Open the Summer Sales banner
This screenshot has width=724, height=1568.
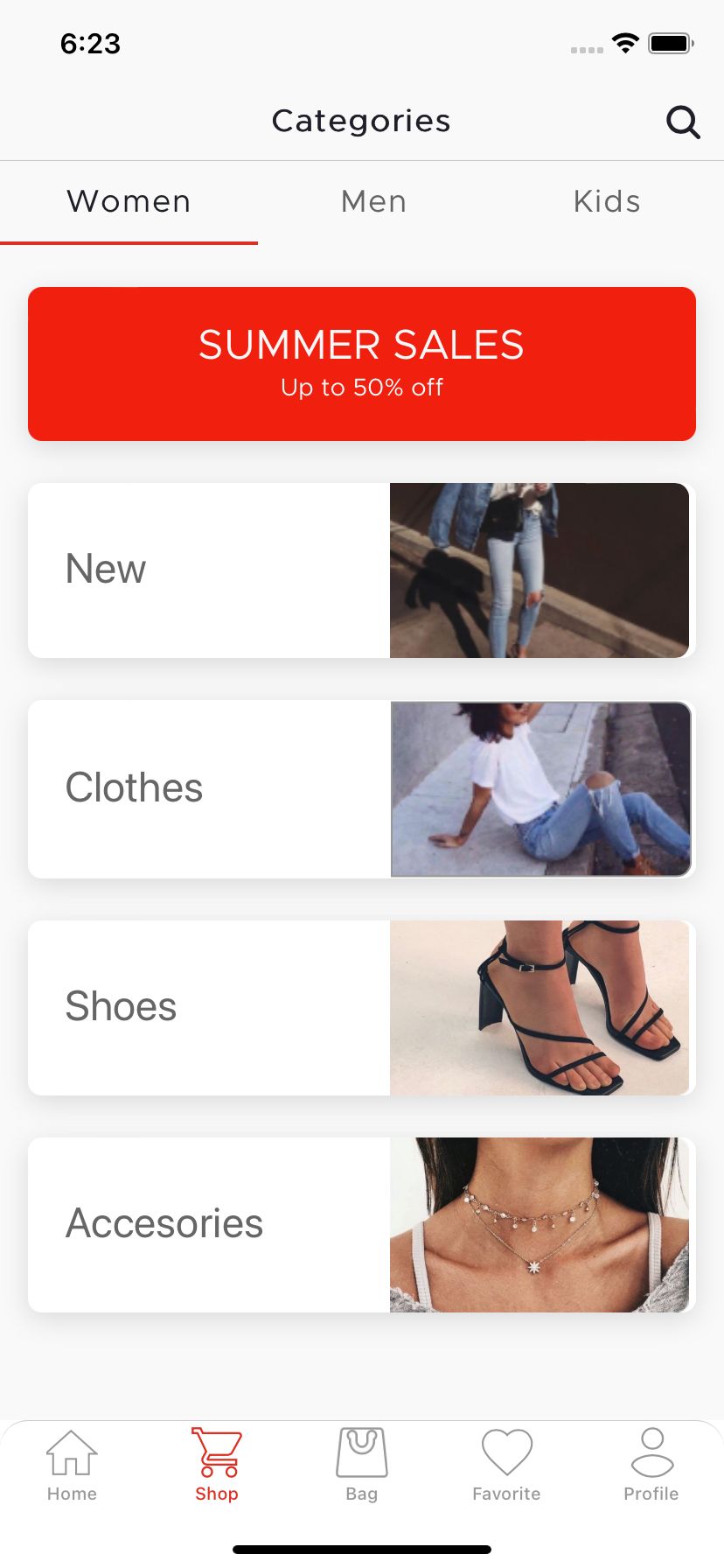click(362, 364)
